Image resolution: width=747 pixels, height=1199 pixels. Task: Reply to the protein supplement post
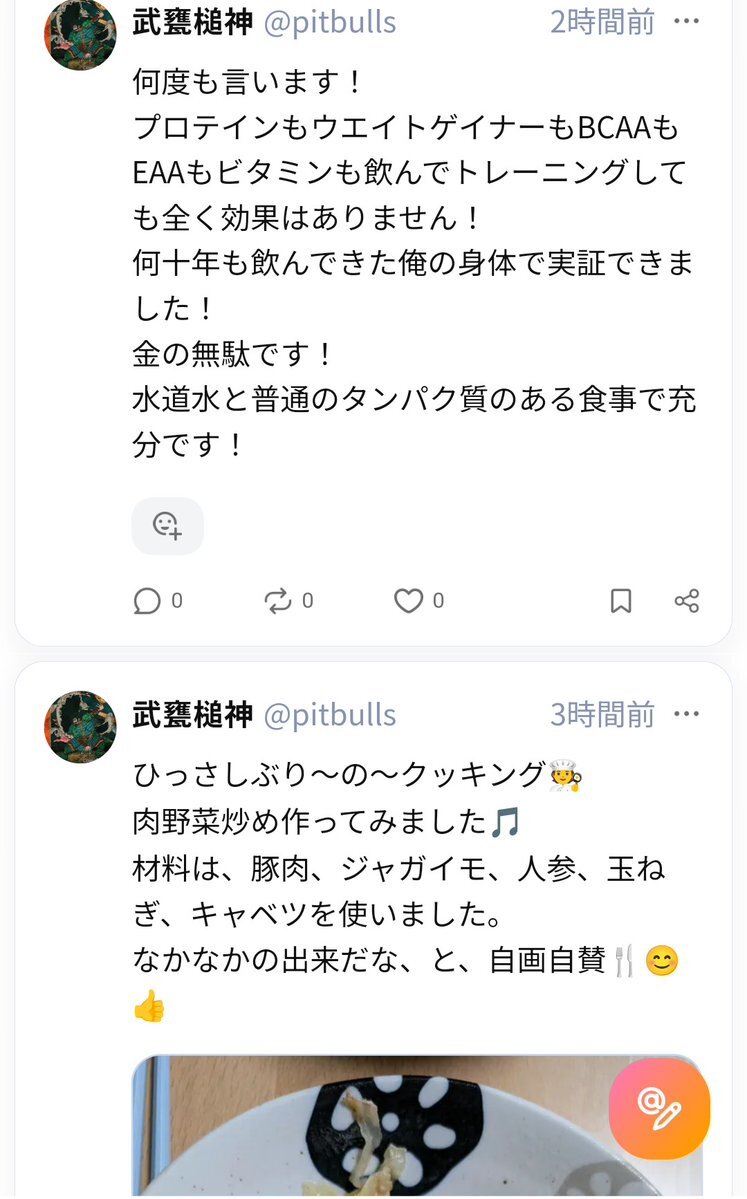tap(147, 600)
